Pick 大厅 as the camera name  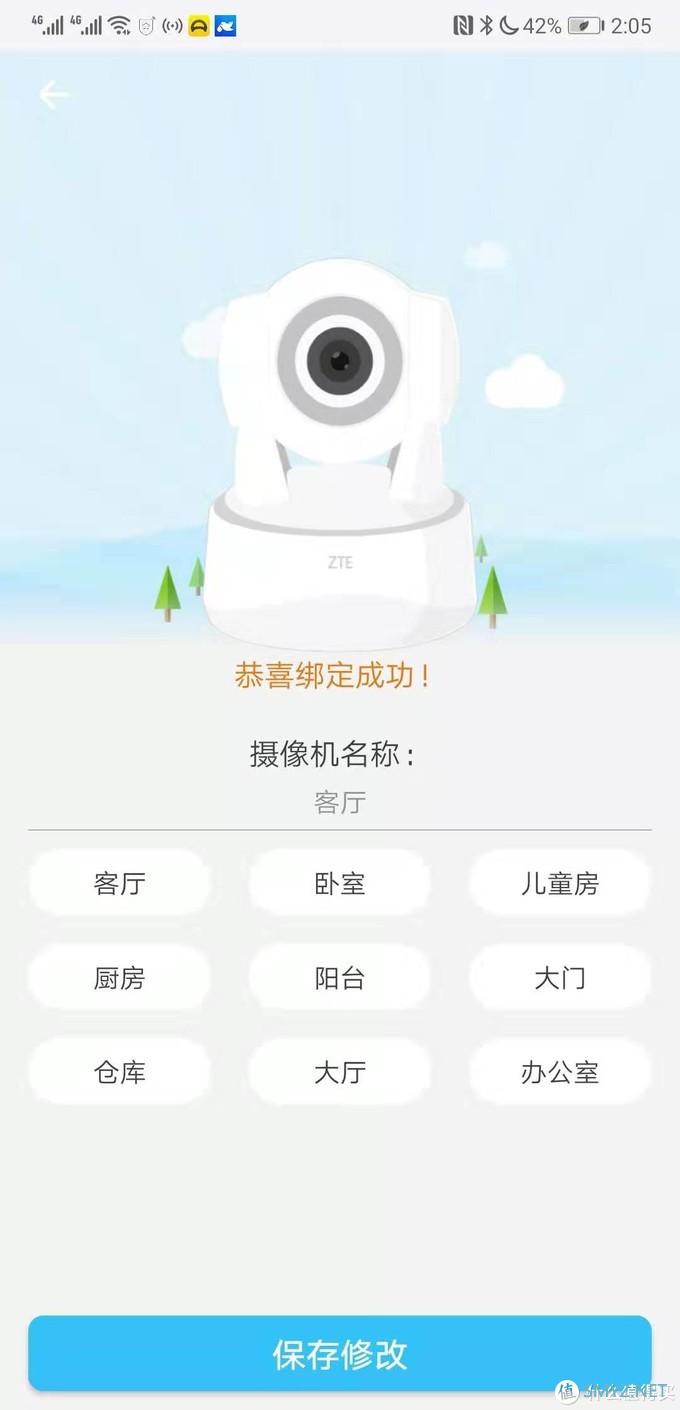coord(340,1072)
